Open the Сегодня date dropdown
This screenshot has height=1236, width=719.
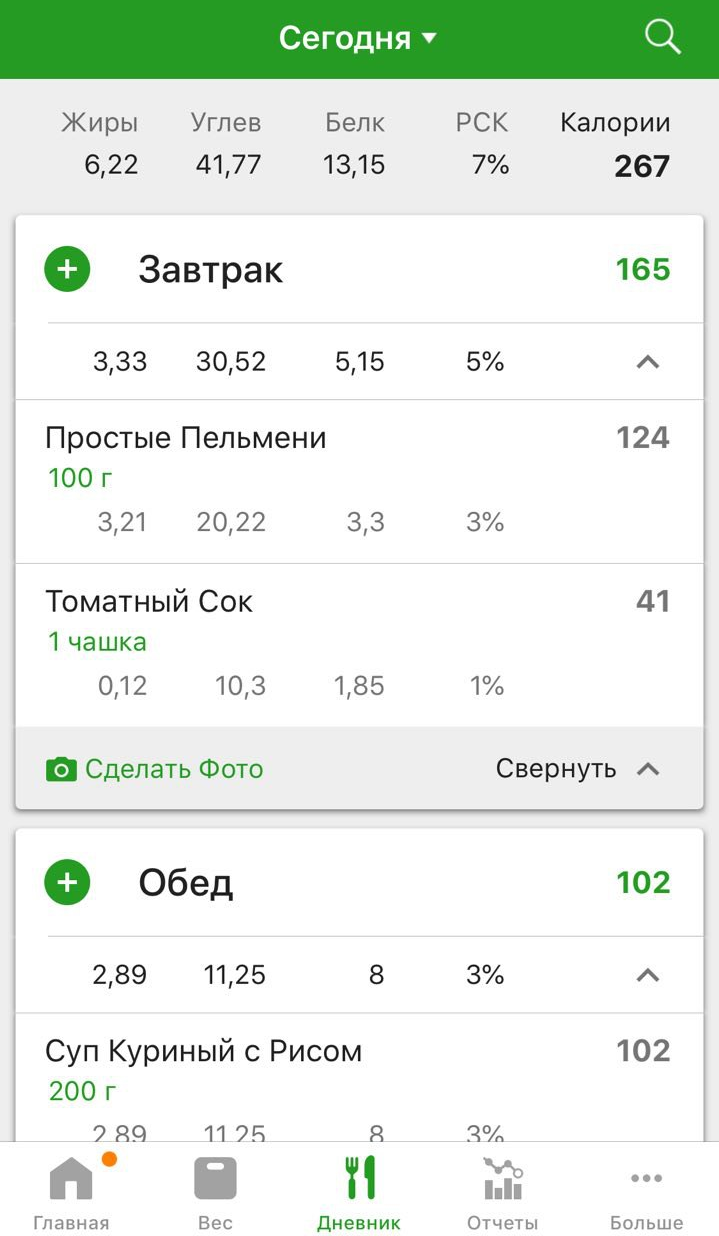tap(358, 38)
